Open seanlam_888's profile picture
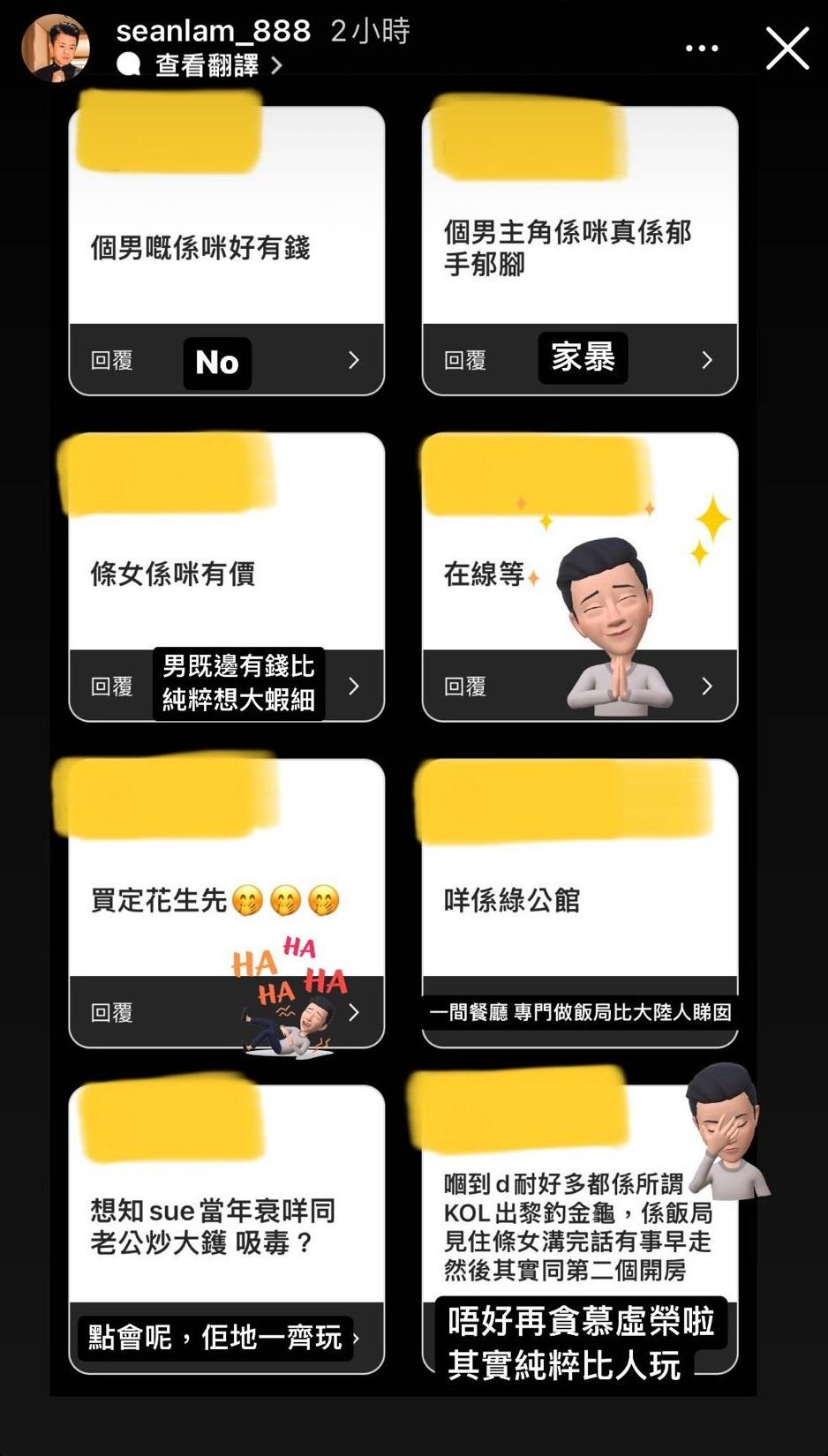 coord(55,48)
